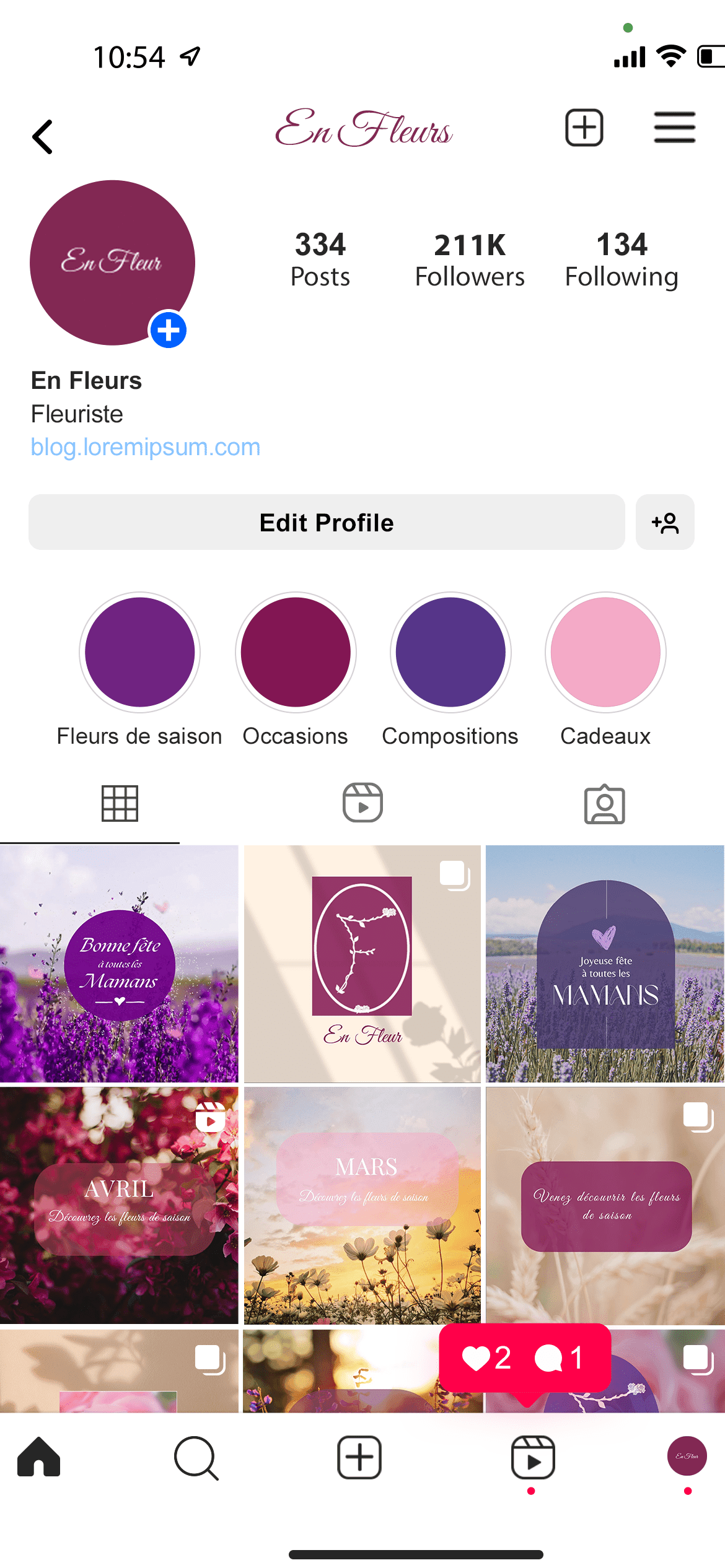This screenshot has height=1568, width=725.
Task: Open the blog.loremipsum.com link
Action: click(146, 447)
